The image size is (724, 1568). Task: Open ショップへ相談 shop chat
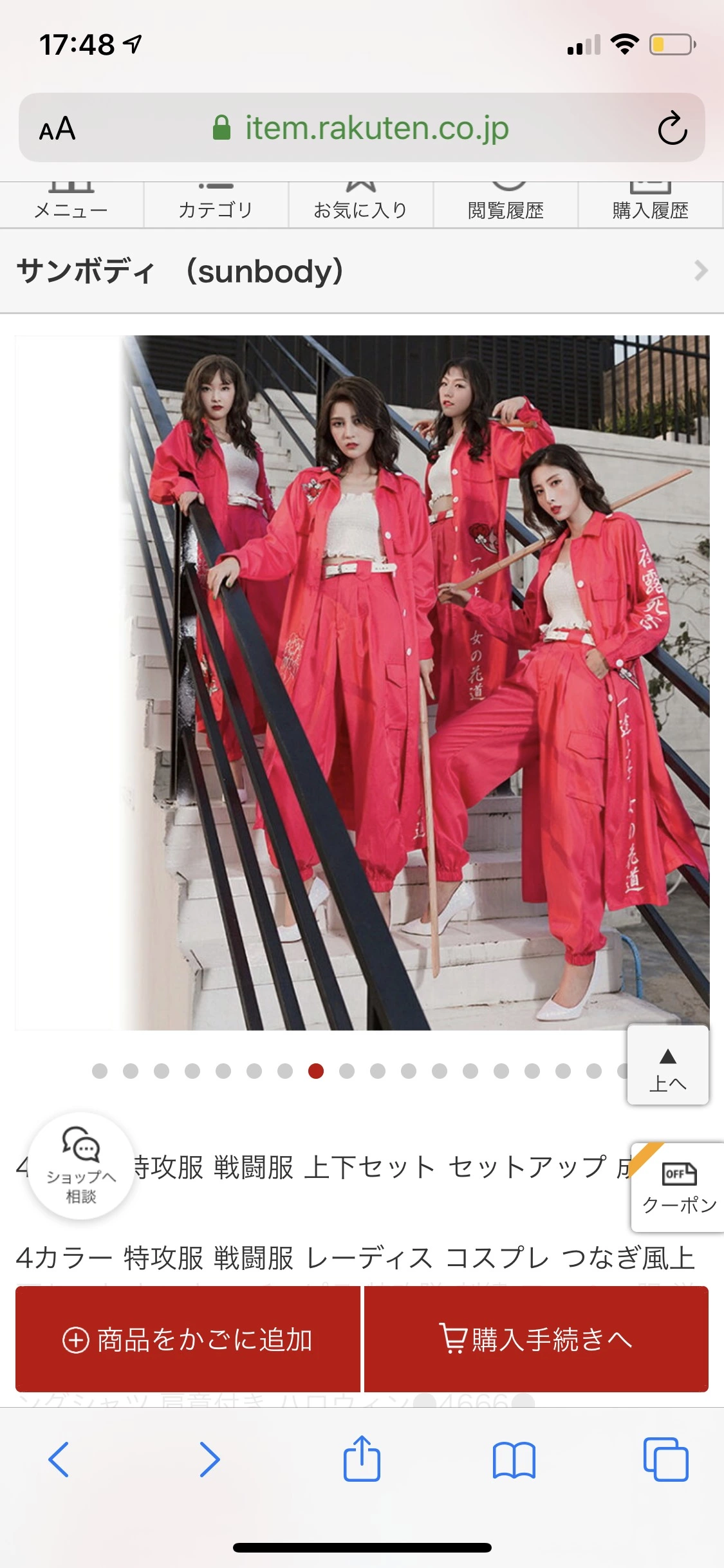pyautogui.click(x=81, y=1166)
